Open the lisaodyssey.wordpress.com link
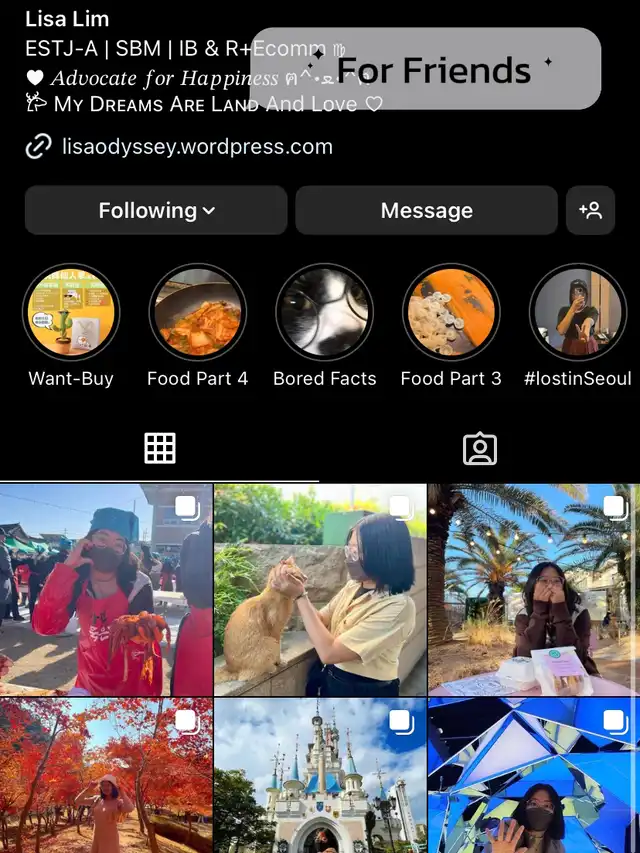 point(197,147)
